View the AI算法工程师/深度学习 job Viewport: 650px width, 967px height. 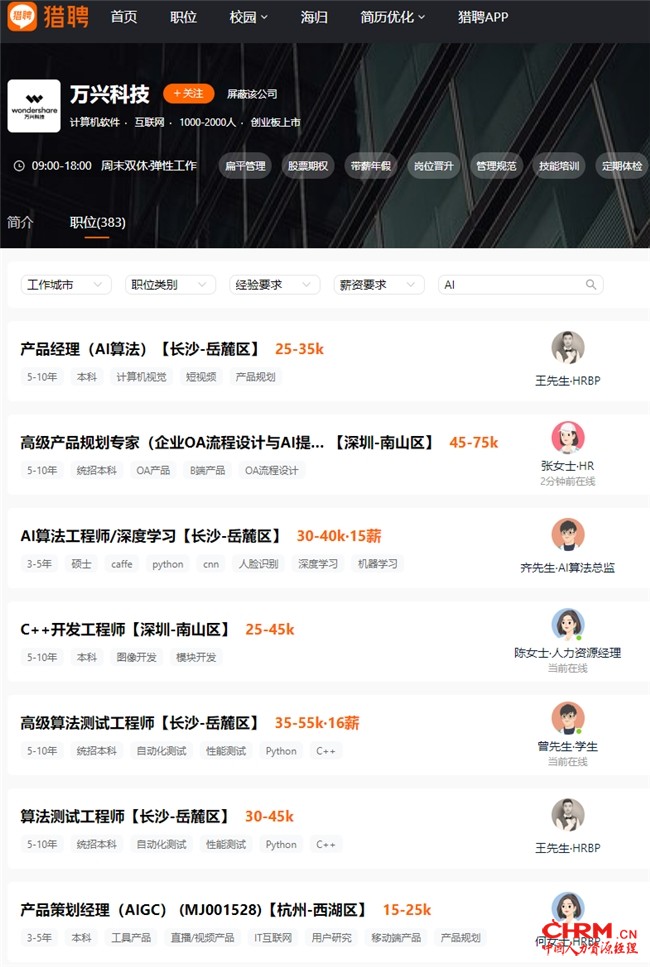click(150, 536)
